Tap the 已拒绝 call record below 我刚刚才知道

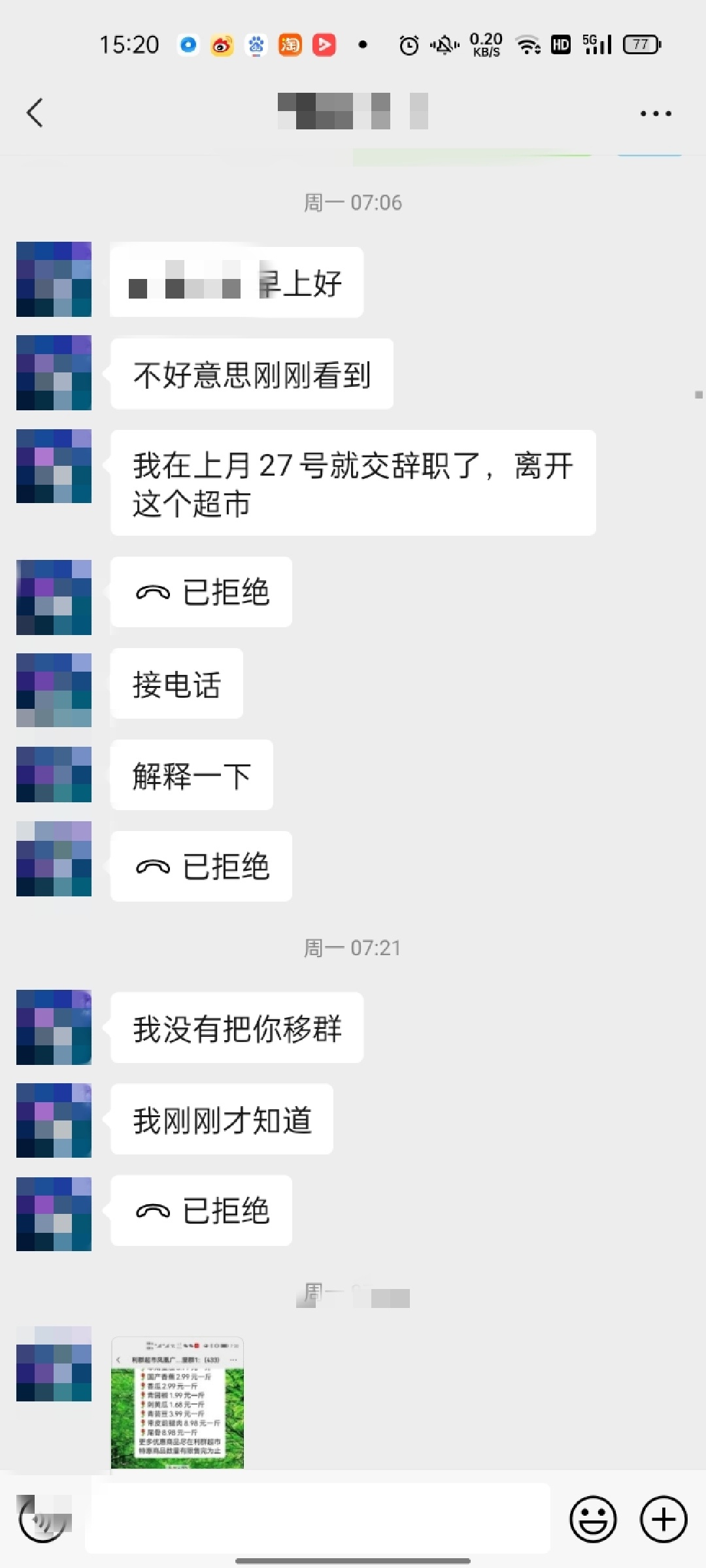(201, 1210)
